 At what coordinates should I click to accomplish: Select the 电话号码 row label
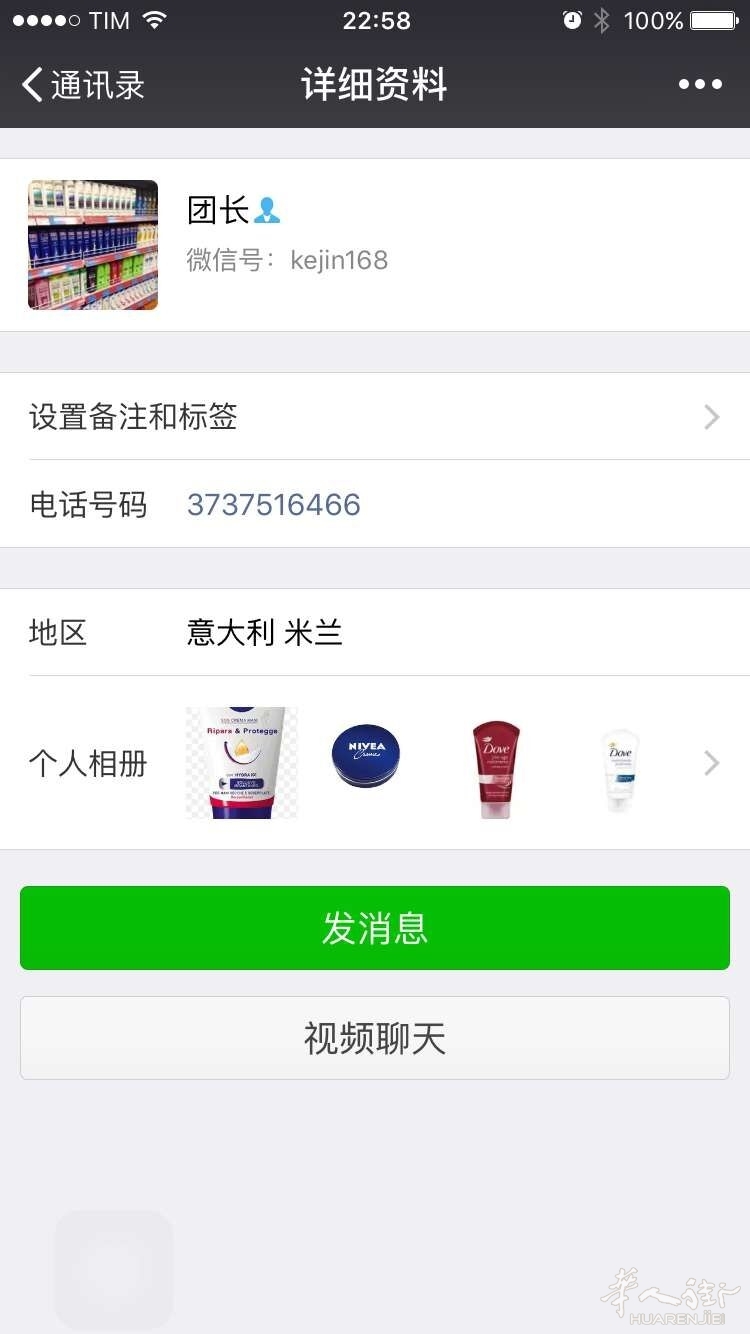[88, 505]
